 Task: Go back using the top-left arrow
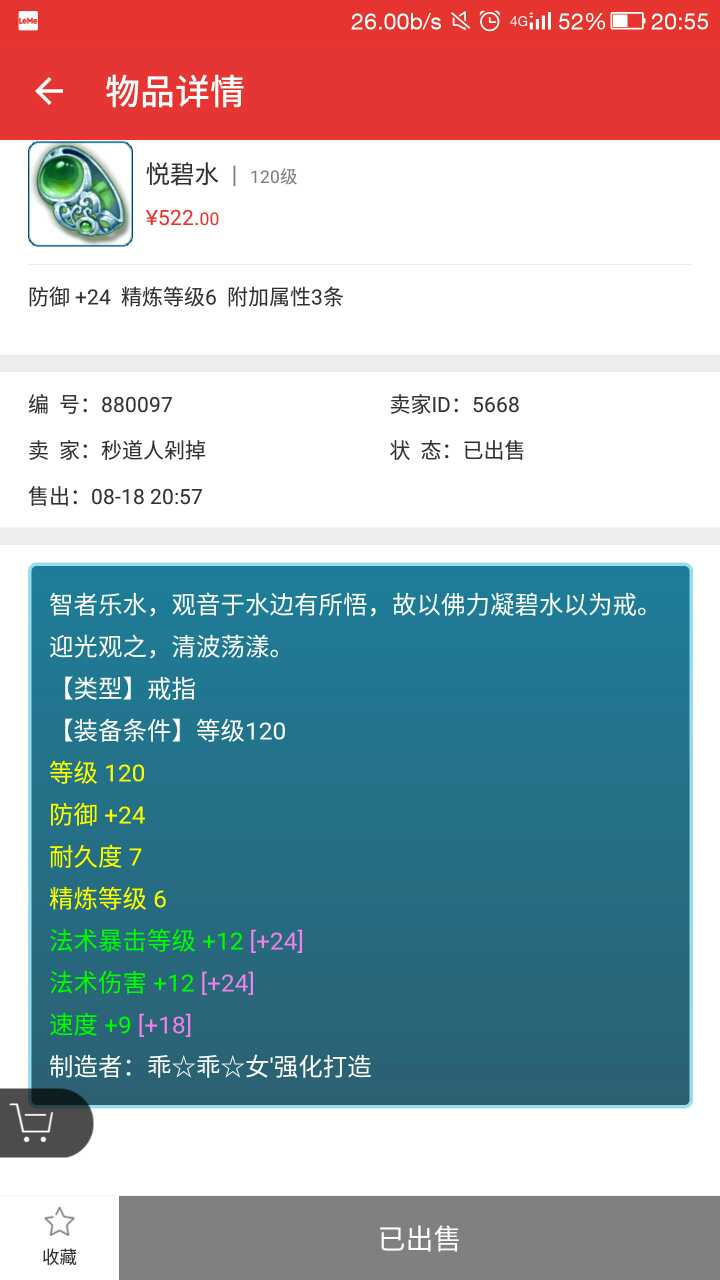(x=49, y=92)
